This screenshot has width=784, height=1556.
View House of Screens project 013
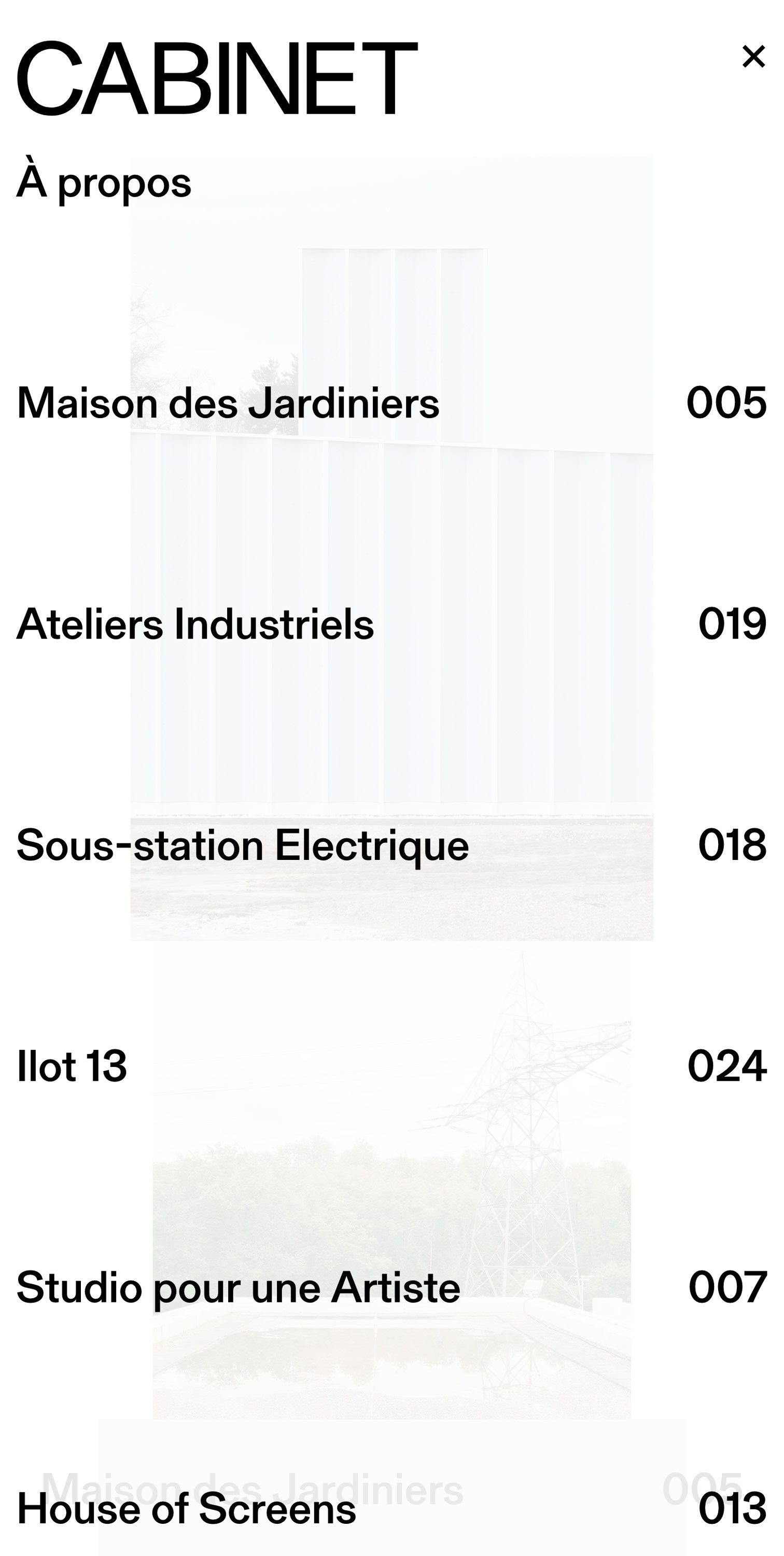click(392, 1508)
